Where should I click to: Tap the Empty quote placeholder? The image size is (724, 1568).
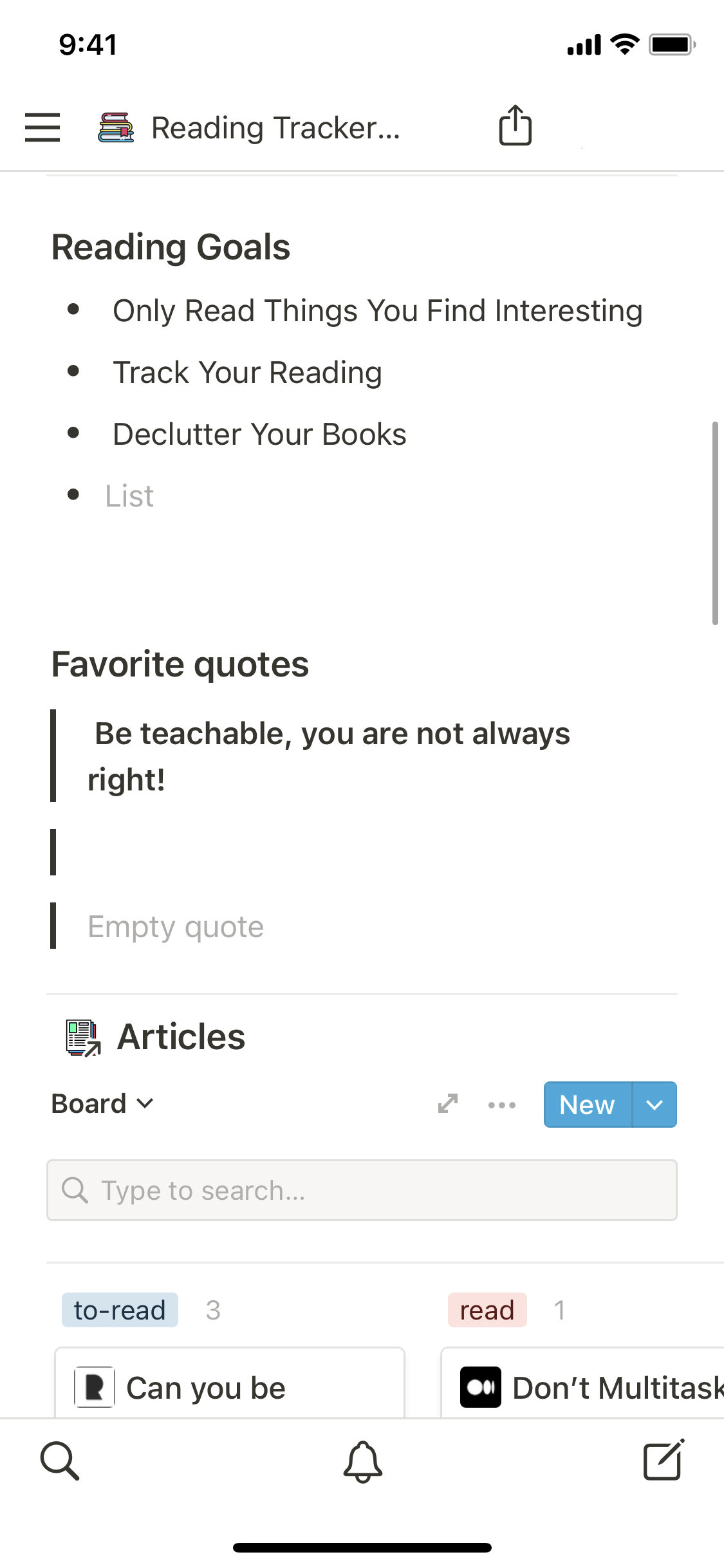[176, 927]
